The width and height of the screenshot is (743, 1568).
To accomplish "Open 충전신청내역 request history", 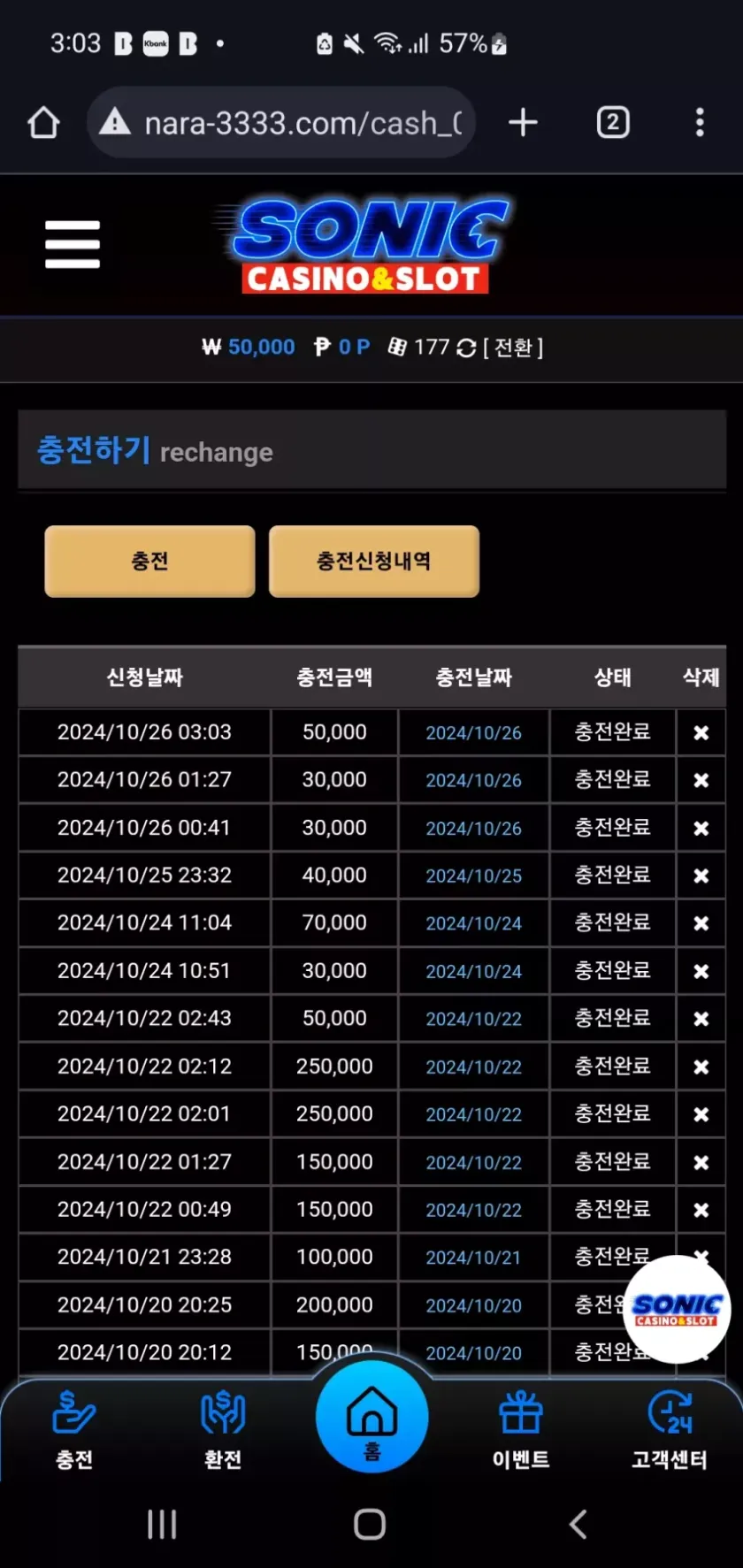I will pyautogui.click(x=373, y=561).
